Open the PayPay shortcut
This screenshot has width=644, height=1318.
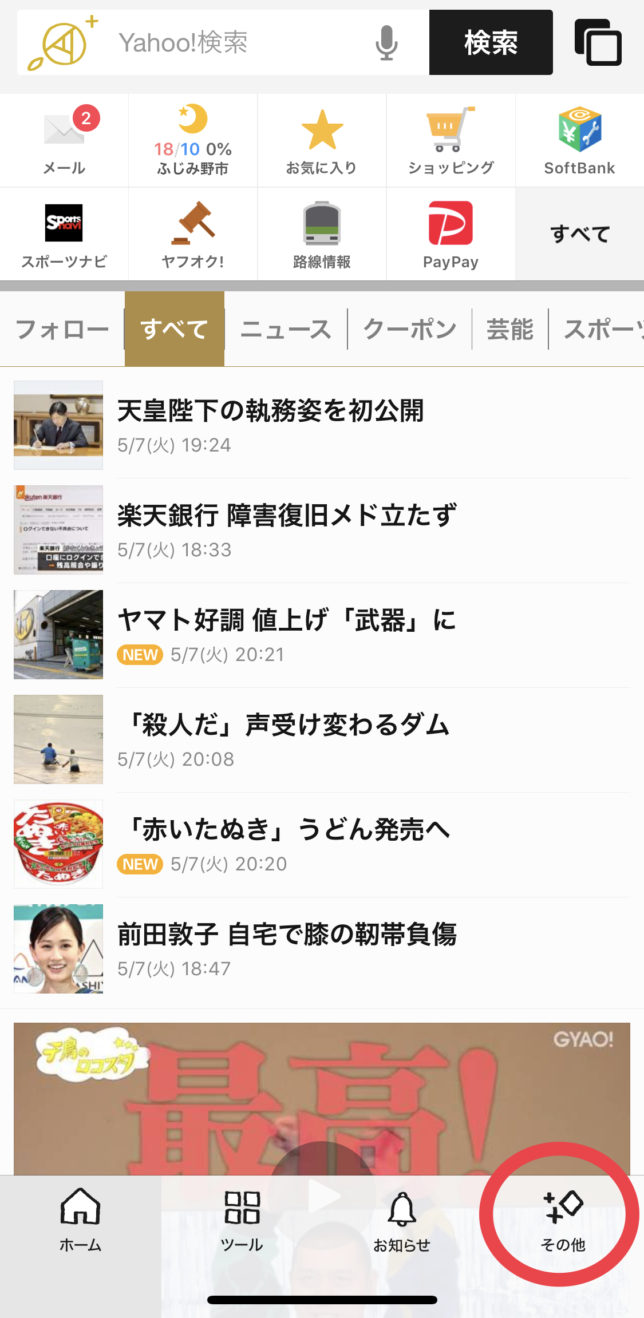click(450, 235)
